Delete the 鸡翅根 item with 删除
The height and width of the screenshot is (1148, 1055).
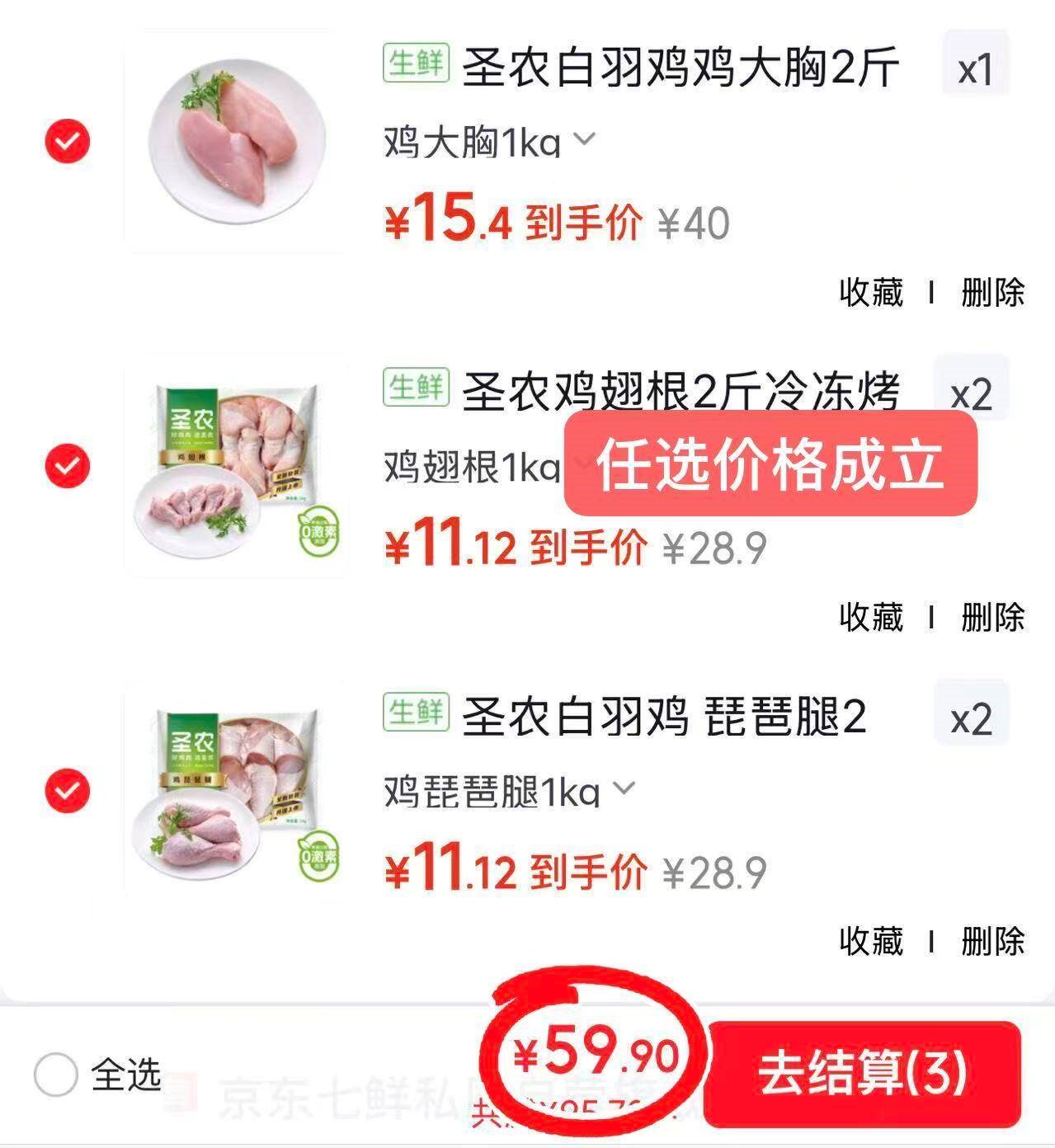tap(992, 617)
